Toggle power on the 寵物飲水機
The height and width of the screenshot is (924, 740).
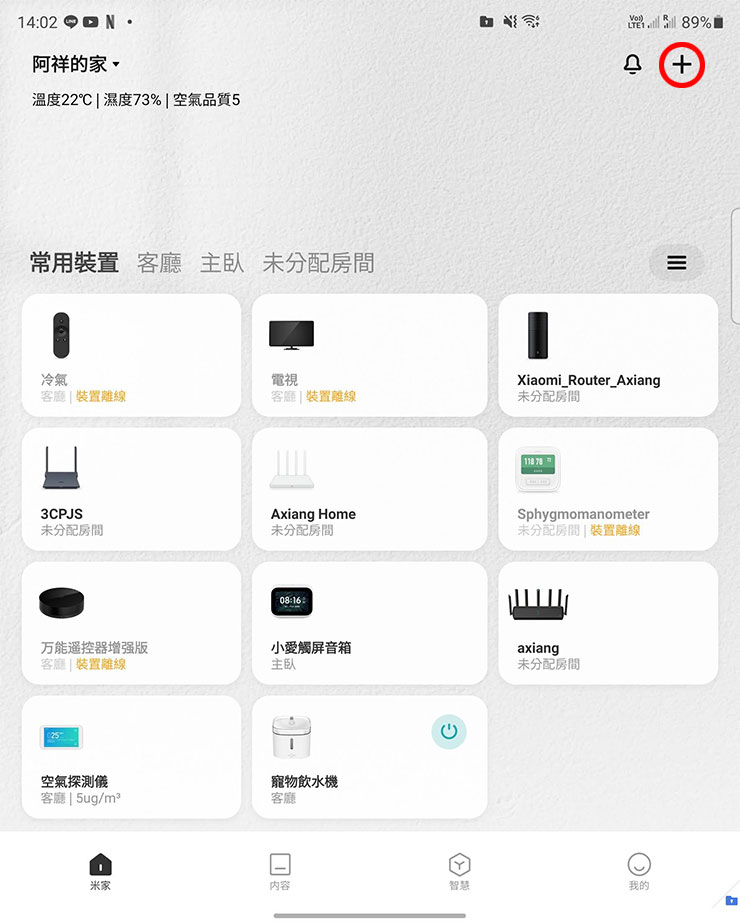(x=448, y=731)
